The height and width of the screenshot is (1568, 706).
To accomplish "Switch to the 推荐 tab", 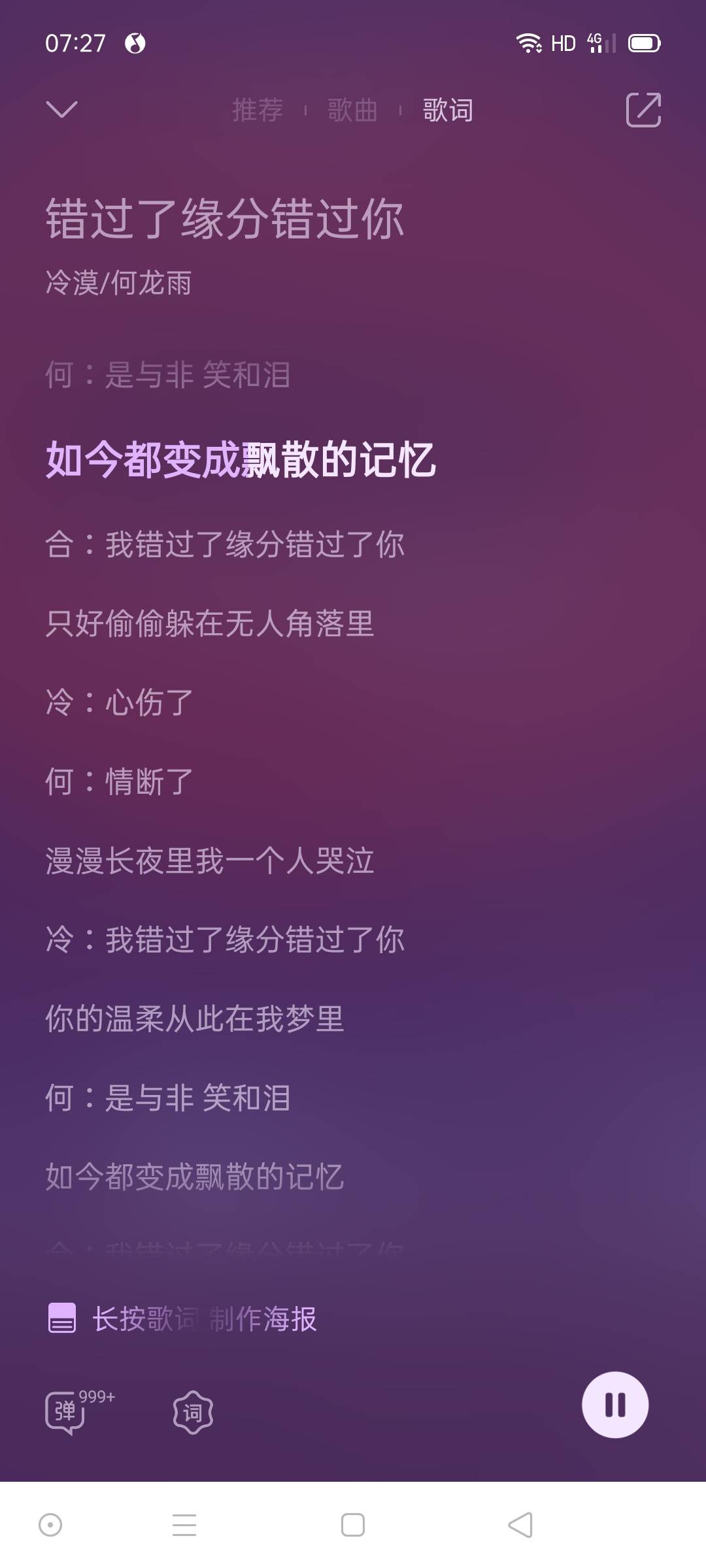I will pyautogui.click(x=258, y=110).
